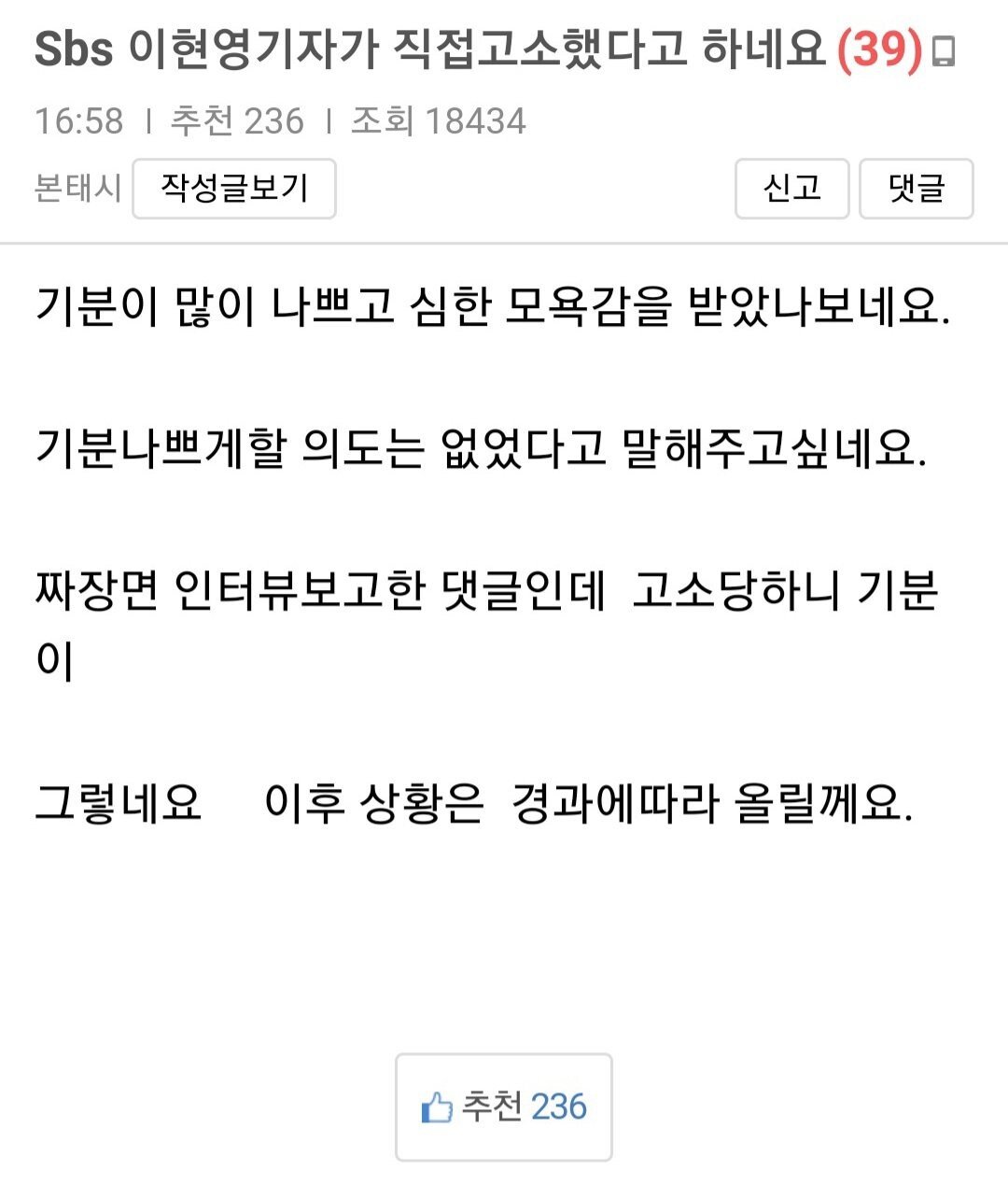Tap the 작성글보기 button
This screenshot has width=1008, height=1184.
click(233, 189)
